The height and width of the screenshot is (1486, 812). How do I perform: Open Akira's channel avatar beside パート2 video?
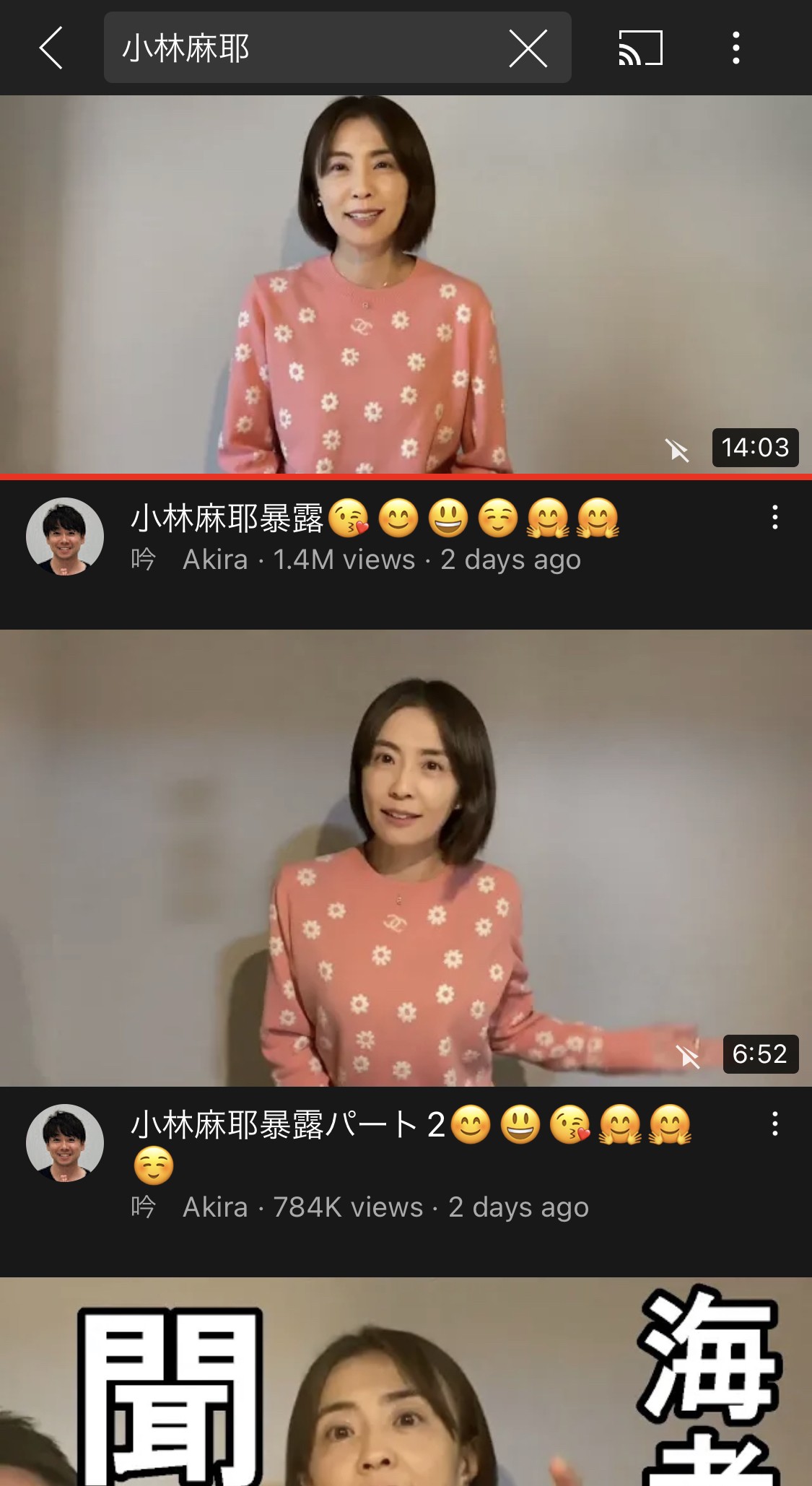pyautogui.click(x=65, y=1143)
